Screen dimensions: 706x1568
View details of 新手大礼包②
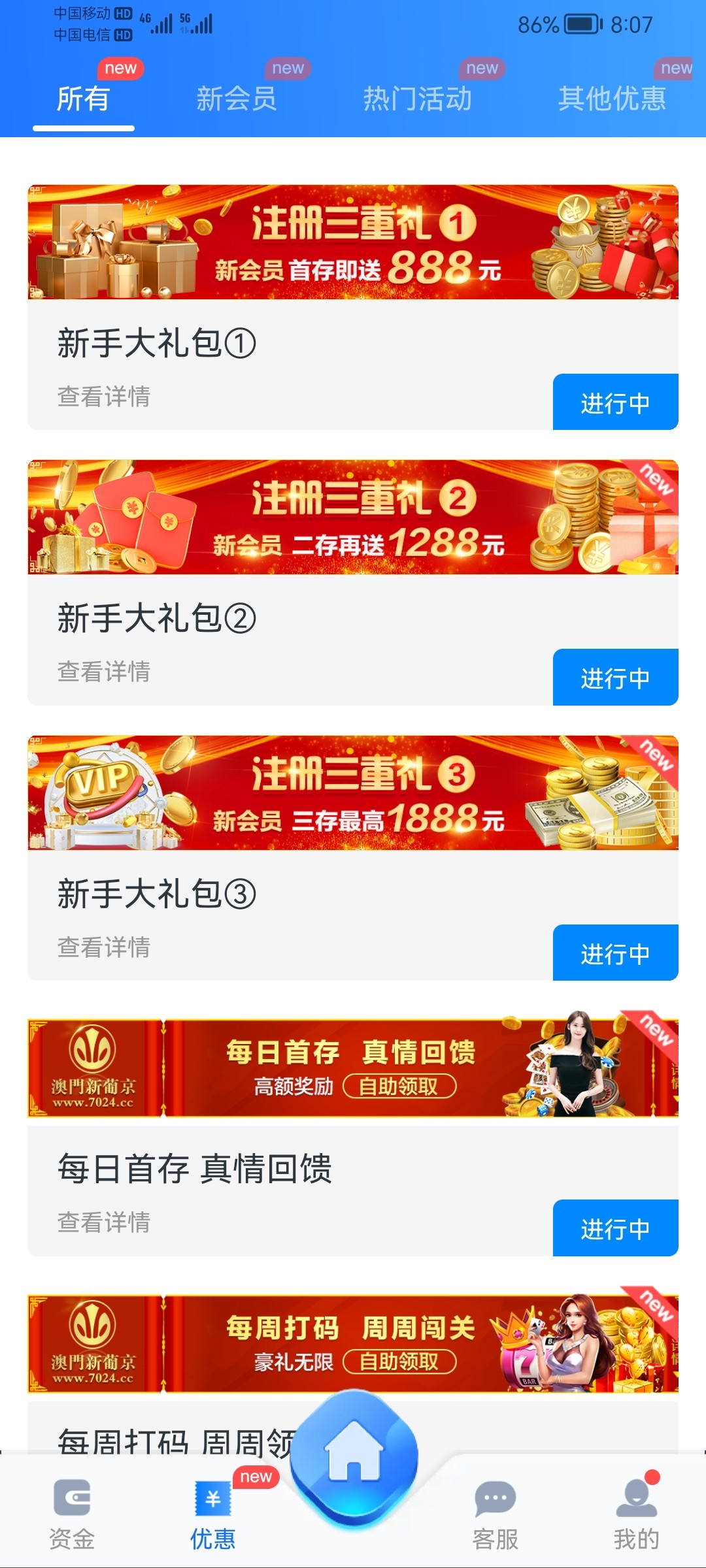[x=104, y=672]
